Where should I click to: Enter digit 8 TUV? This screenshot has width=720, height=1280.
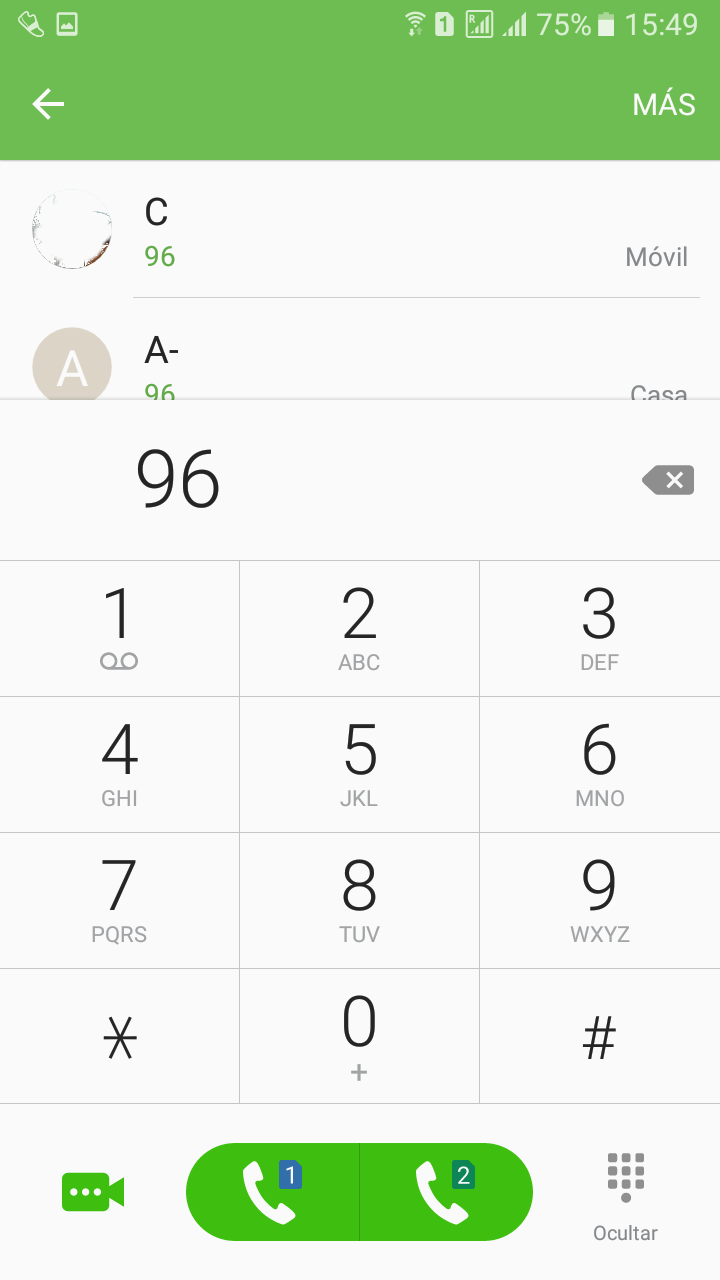tap(359, 900)
